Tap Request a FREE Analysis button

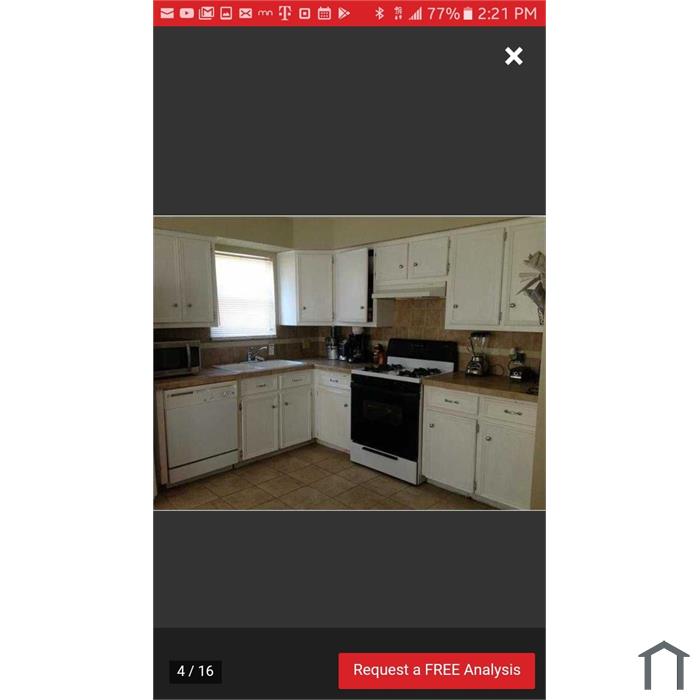point(437,670)
